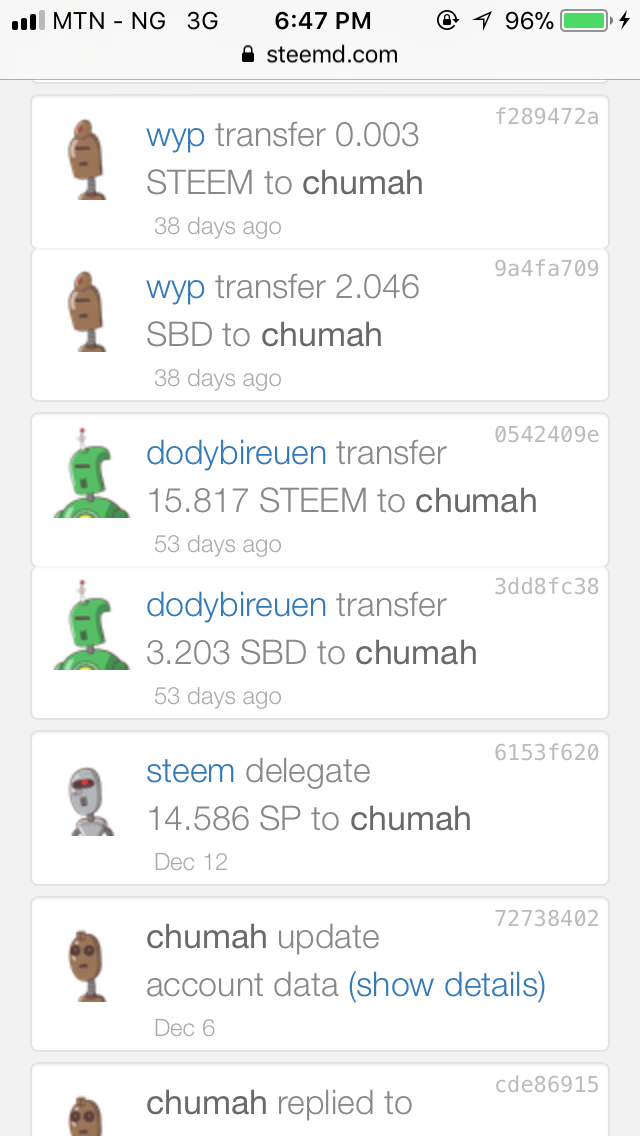This screenshot has height=1136, width=640.
Task: Open dodybireuen link in the 3.203 SBD transfer
Action: [x=236, y=605]
